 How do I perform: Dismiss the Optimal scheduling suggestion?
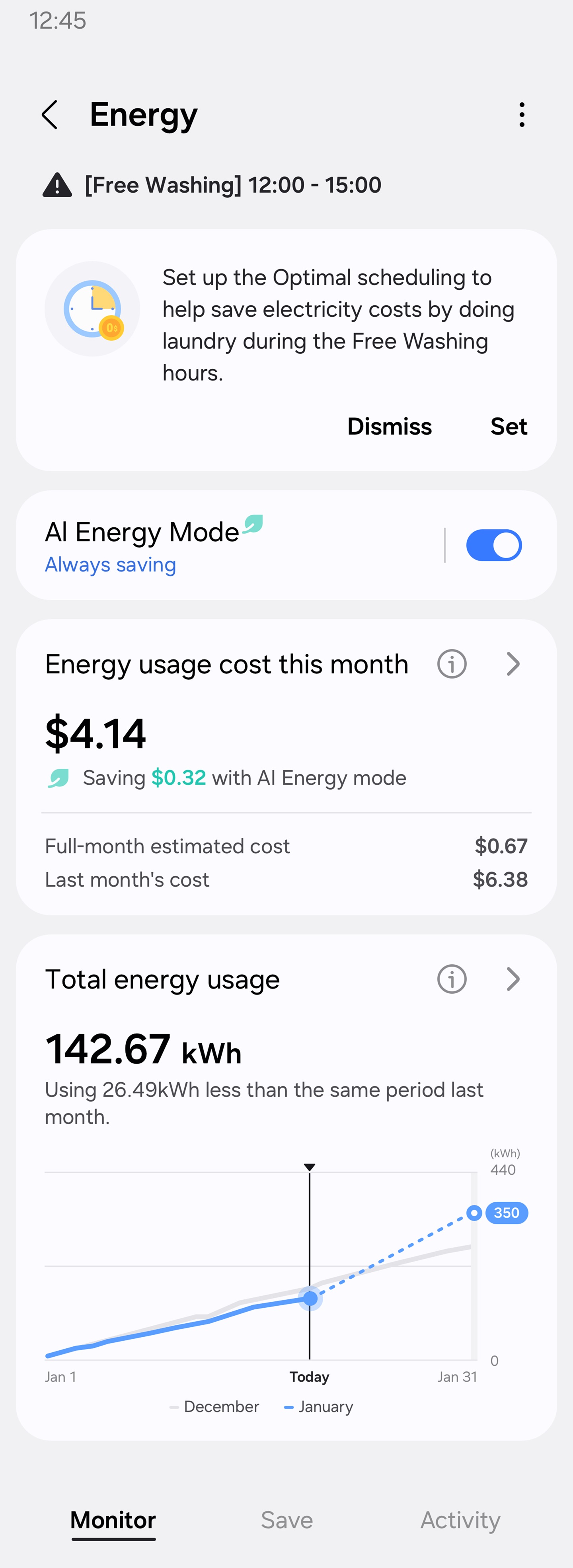point(389,427)
